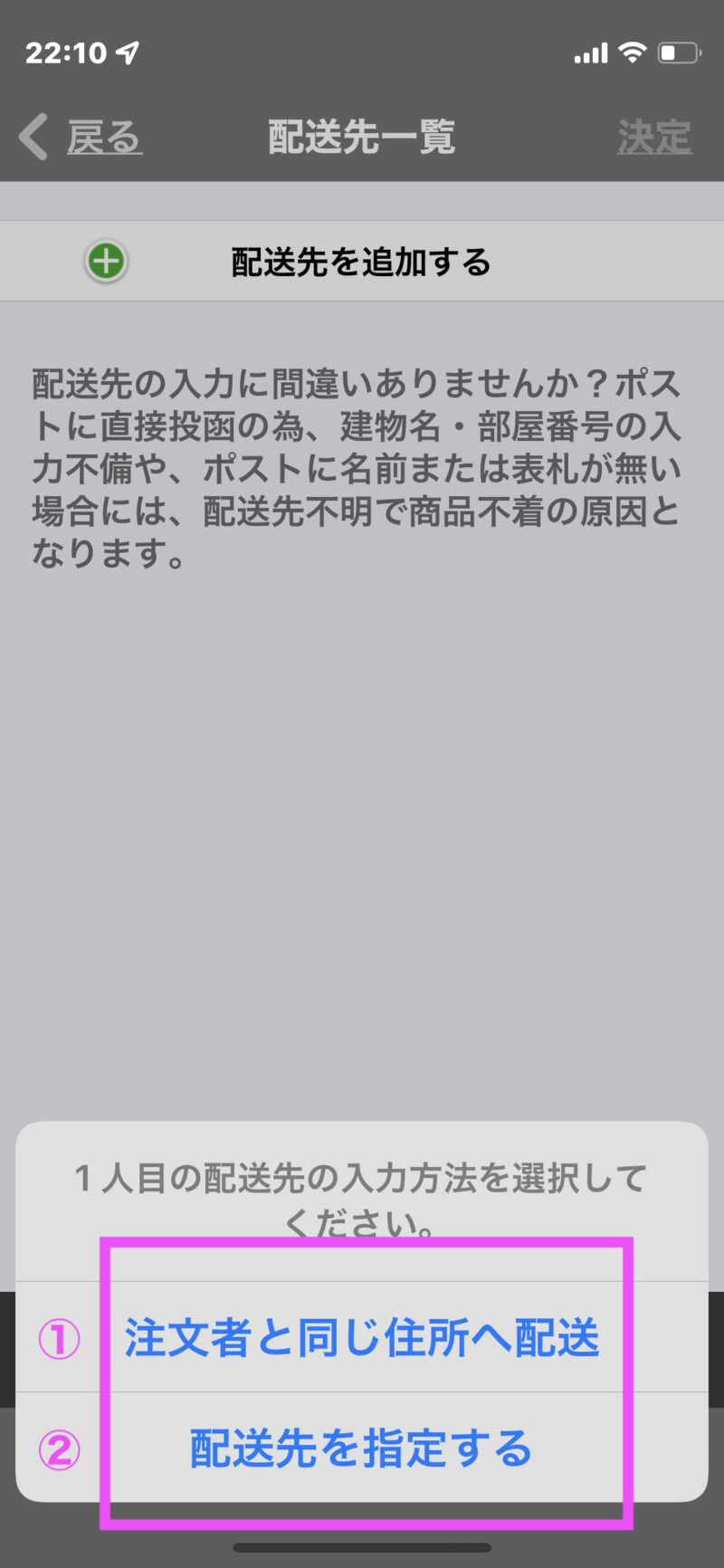Image resolution: width=724 pixels, height=1568 pixels.
Task: Confirm with the 決定 button
Action: [x=654, y=138]
